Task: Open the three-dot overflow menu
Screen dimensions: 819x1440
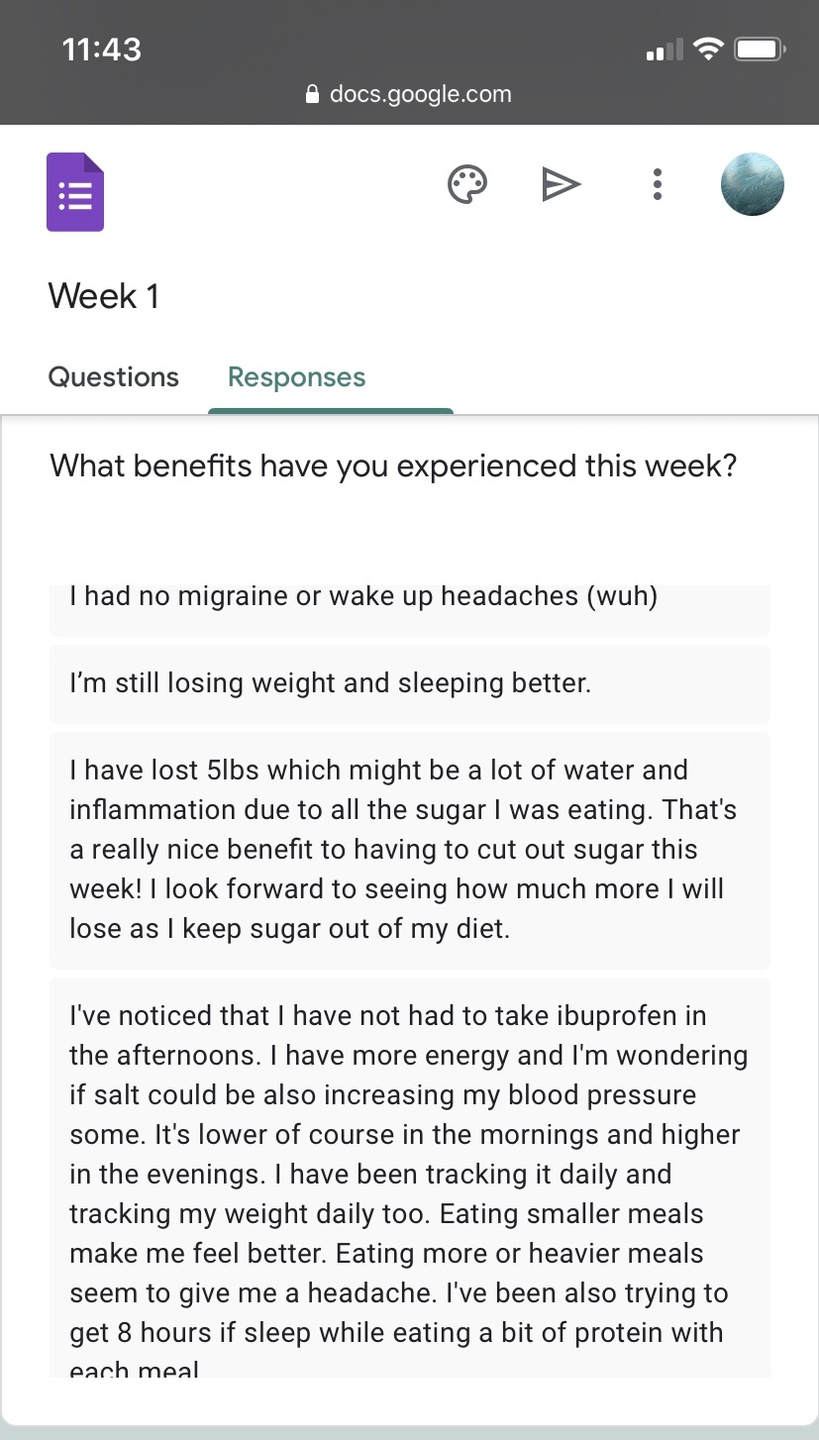Action: (657, 184)
